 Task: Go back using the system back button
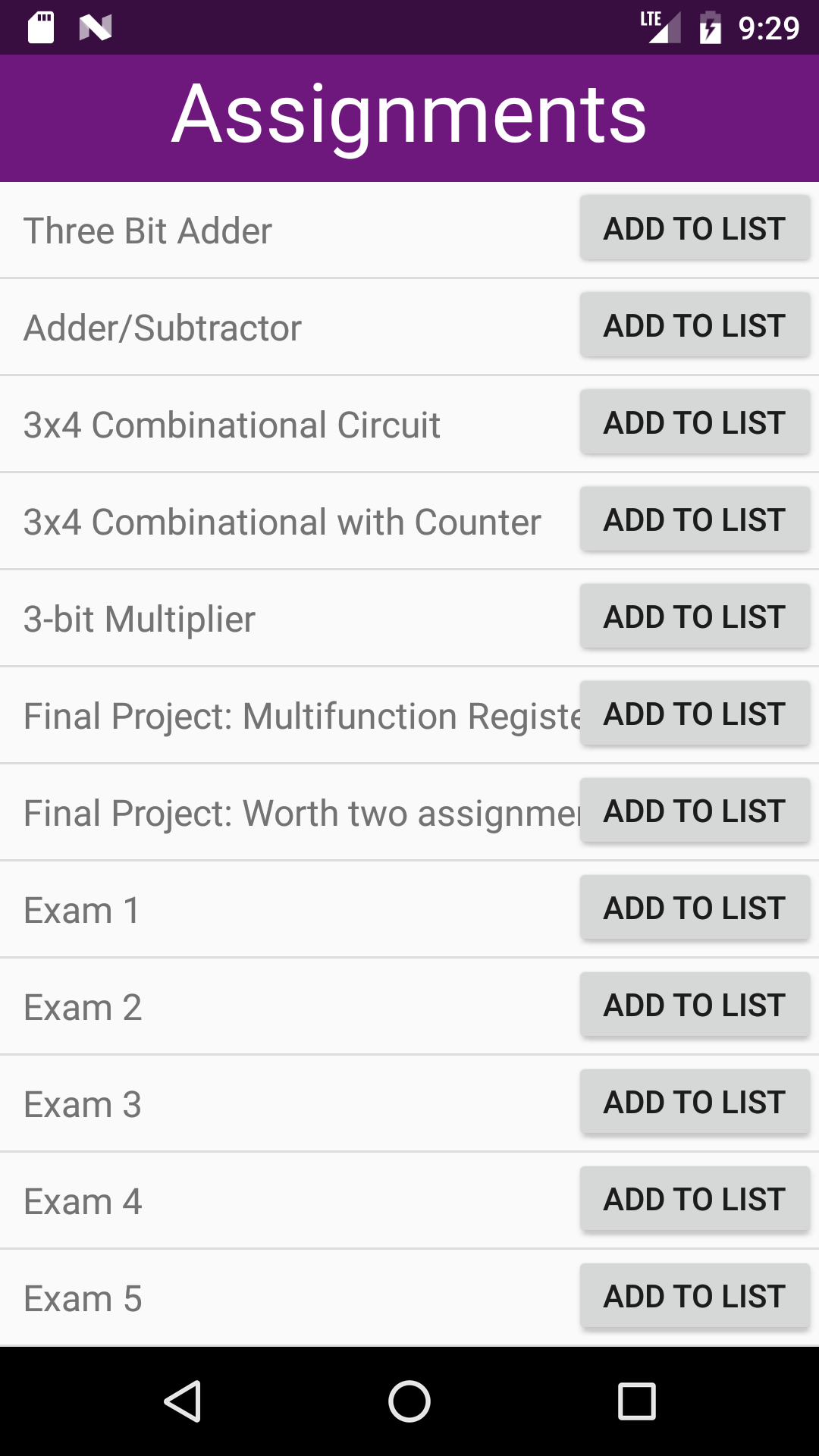tap(182, 1401)
